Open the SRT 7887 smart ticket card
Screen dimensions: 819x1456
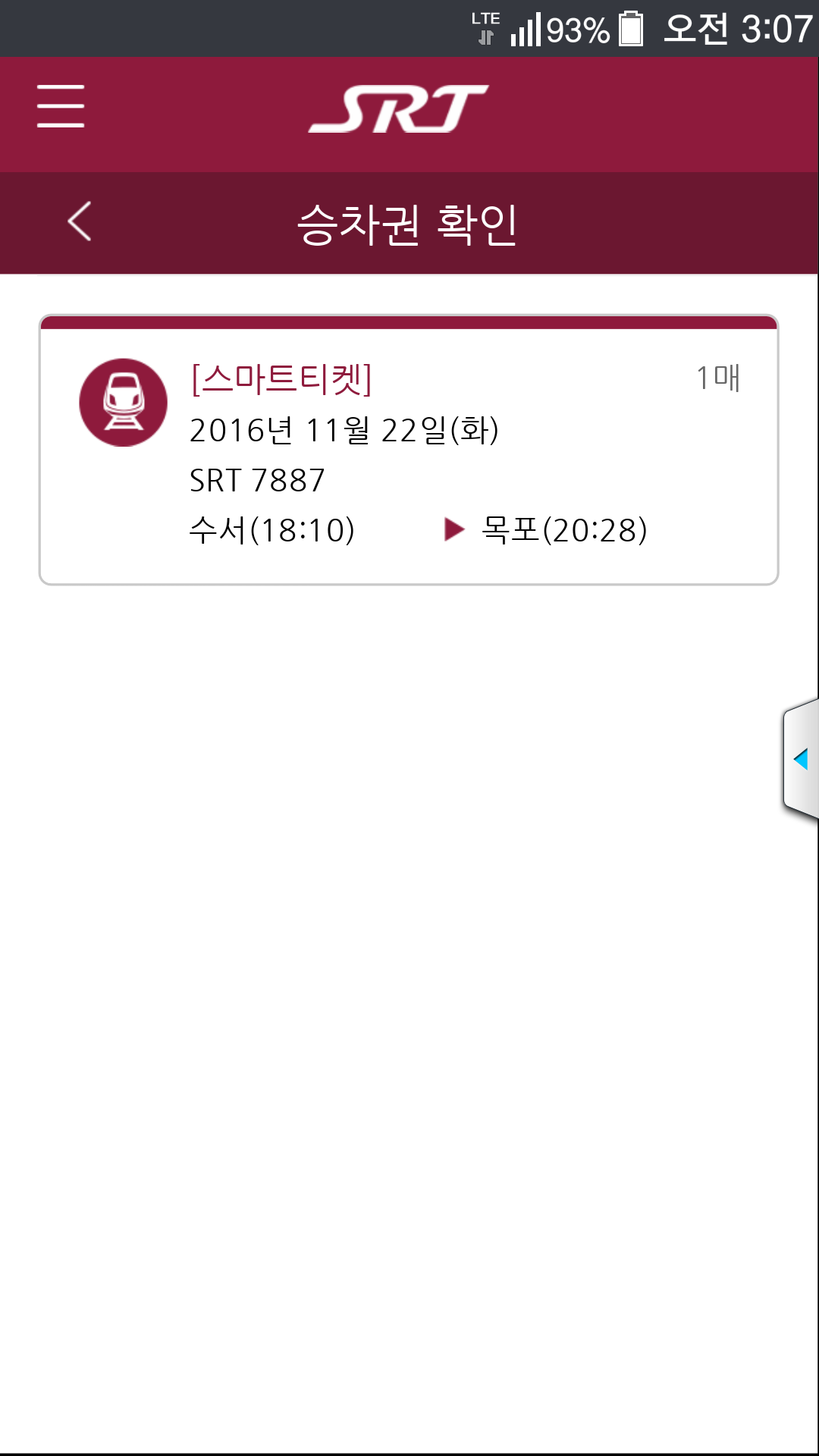(409, 453)
